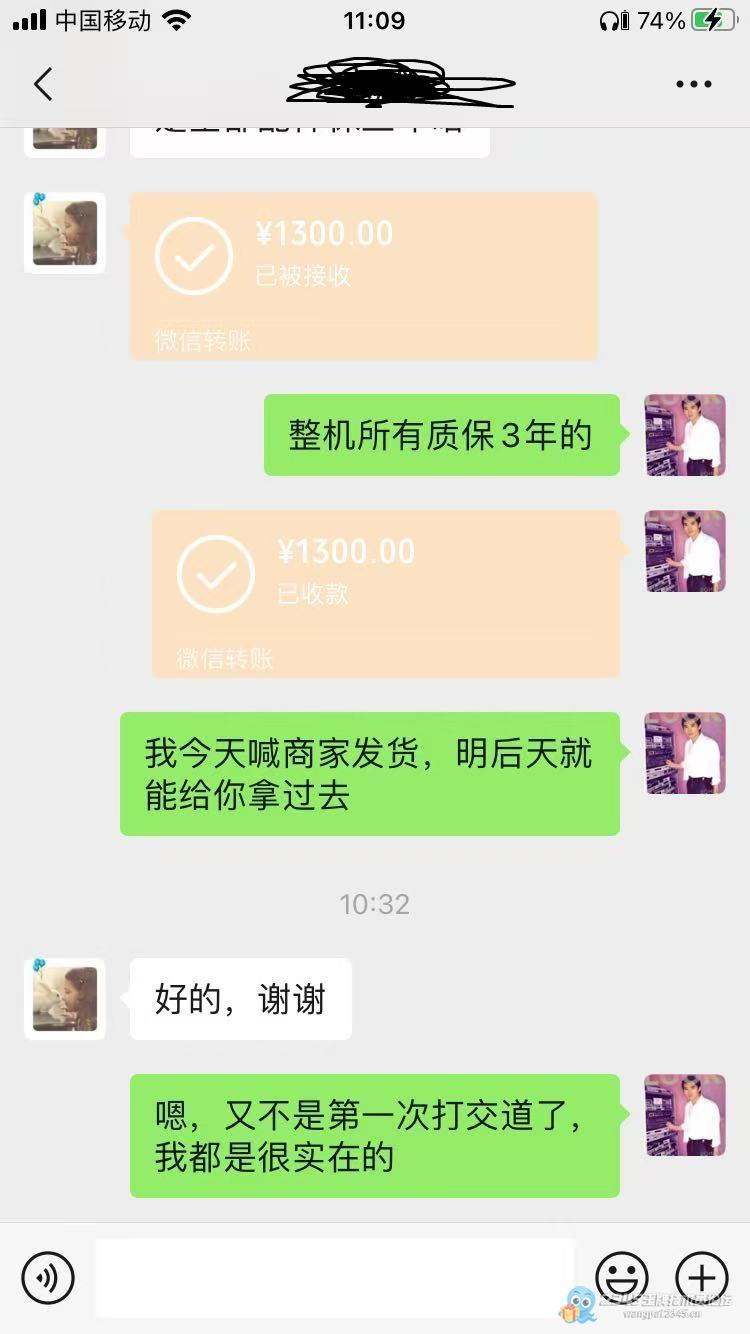Image resolution: width=750 pixels, height=1334 pixels.
Task: Open the ¥1300.00 已被接收 transfer card
Action: click(x=364, y=275)
